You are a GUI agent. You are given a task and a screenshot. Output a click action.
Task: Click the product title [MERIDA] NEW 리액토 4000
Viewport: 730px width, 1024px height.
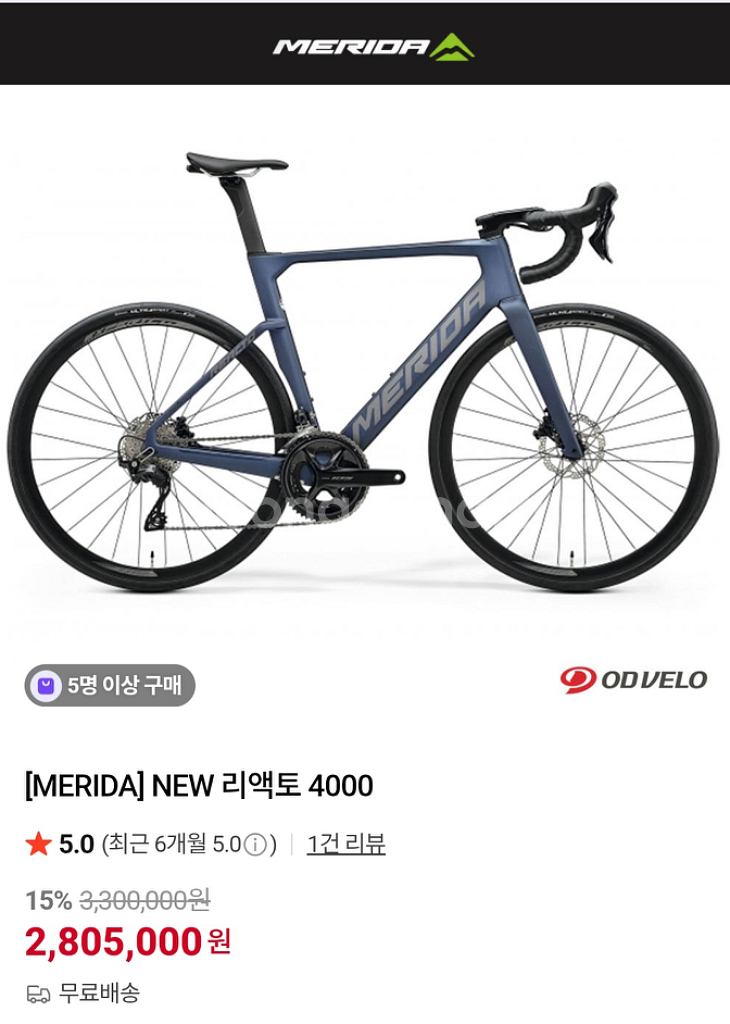pos(199,785)
